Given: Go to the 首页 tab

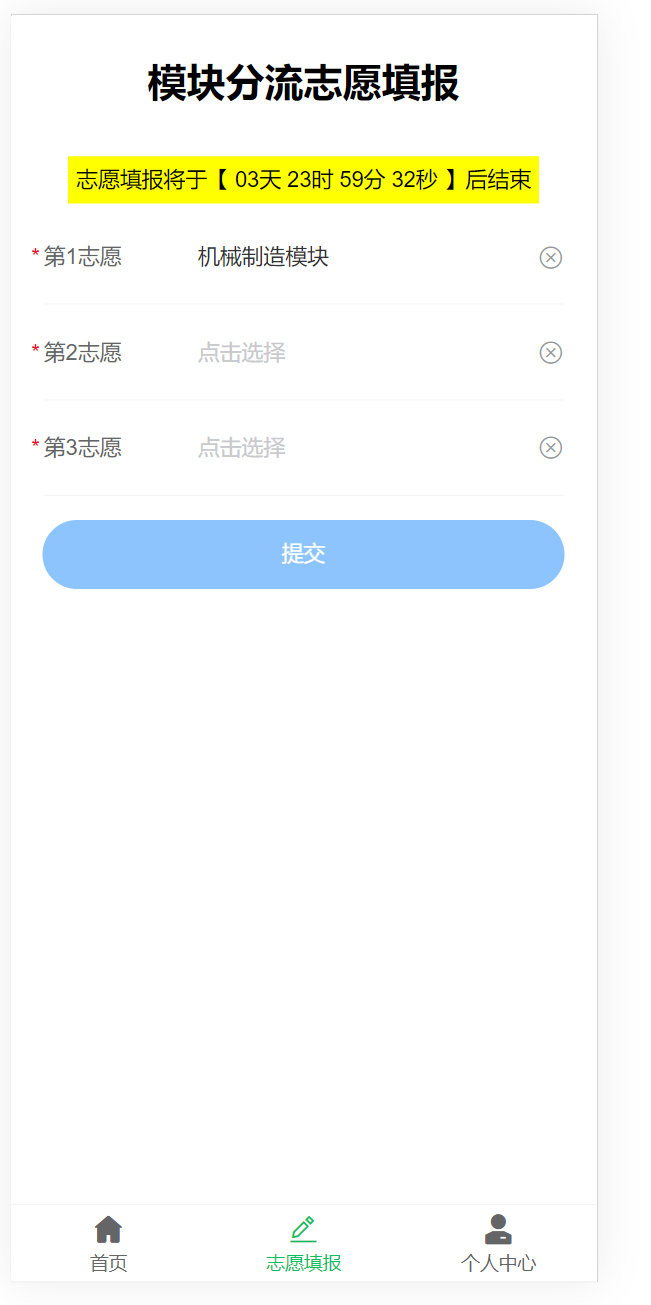Looking at the screenshot, I should (x=108, y=1243).
